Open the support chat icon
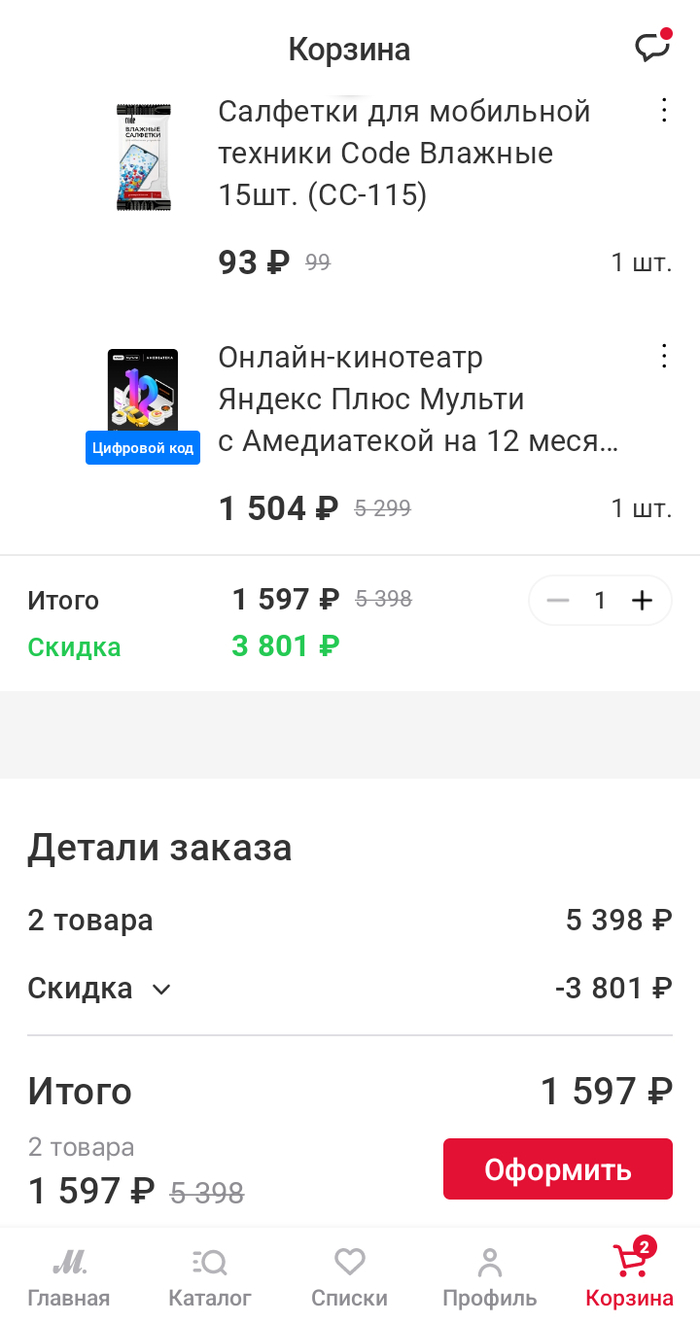 [652, 47]
